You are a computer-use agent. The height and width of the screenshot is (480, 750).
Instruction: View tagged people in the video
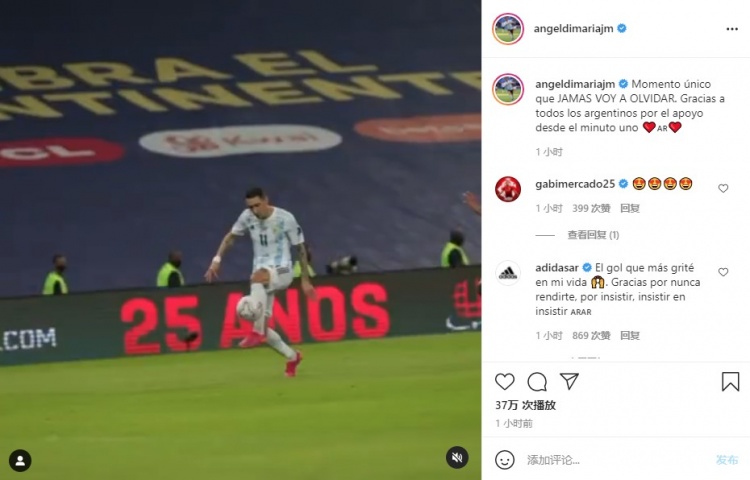pyautogui.click(x=20, y=460)
